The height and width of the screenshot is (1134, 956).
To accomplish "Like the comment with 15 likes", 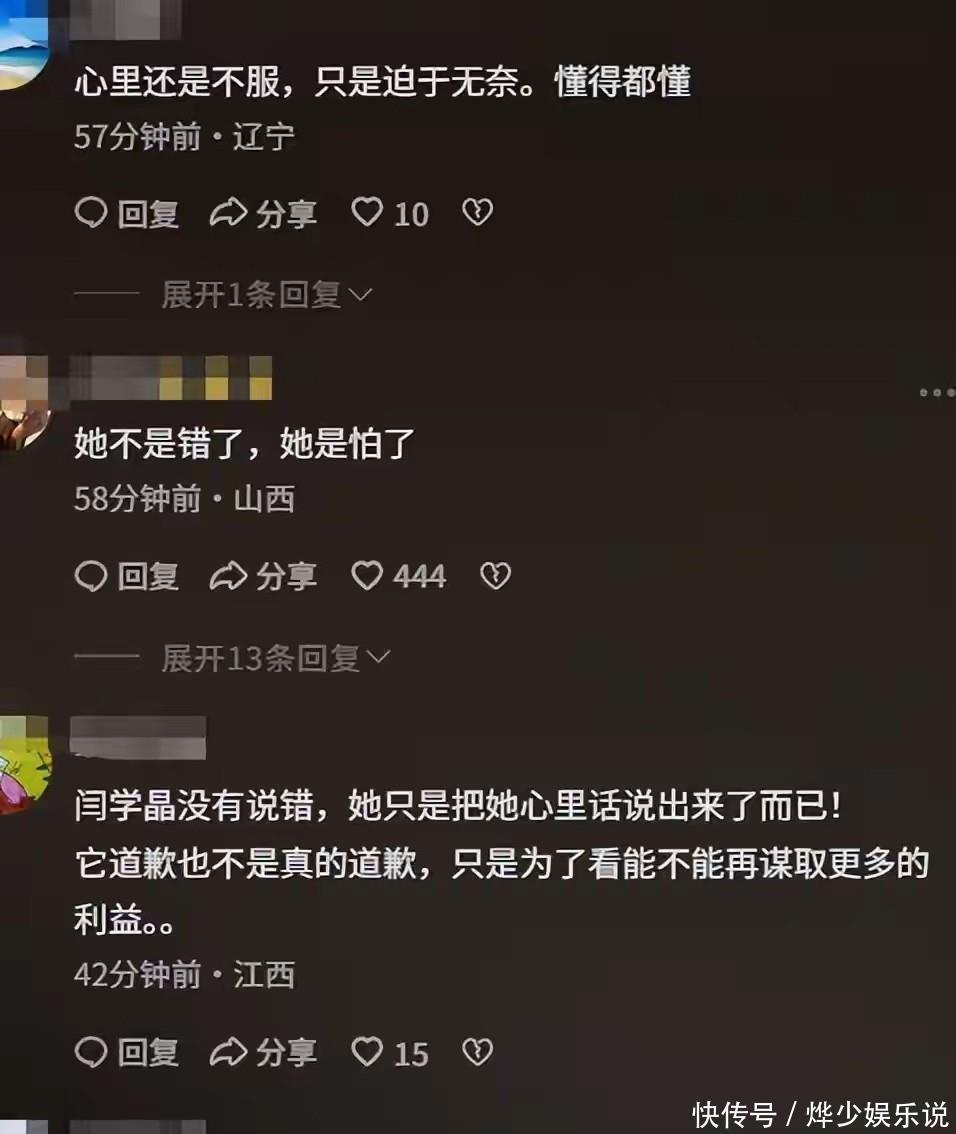I will click(390, 1052).
